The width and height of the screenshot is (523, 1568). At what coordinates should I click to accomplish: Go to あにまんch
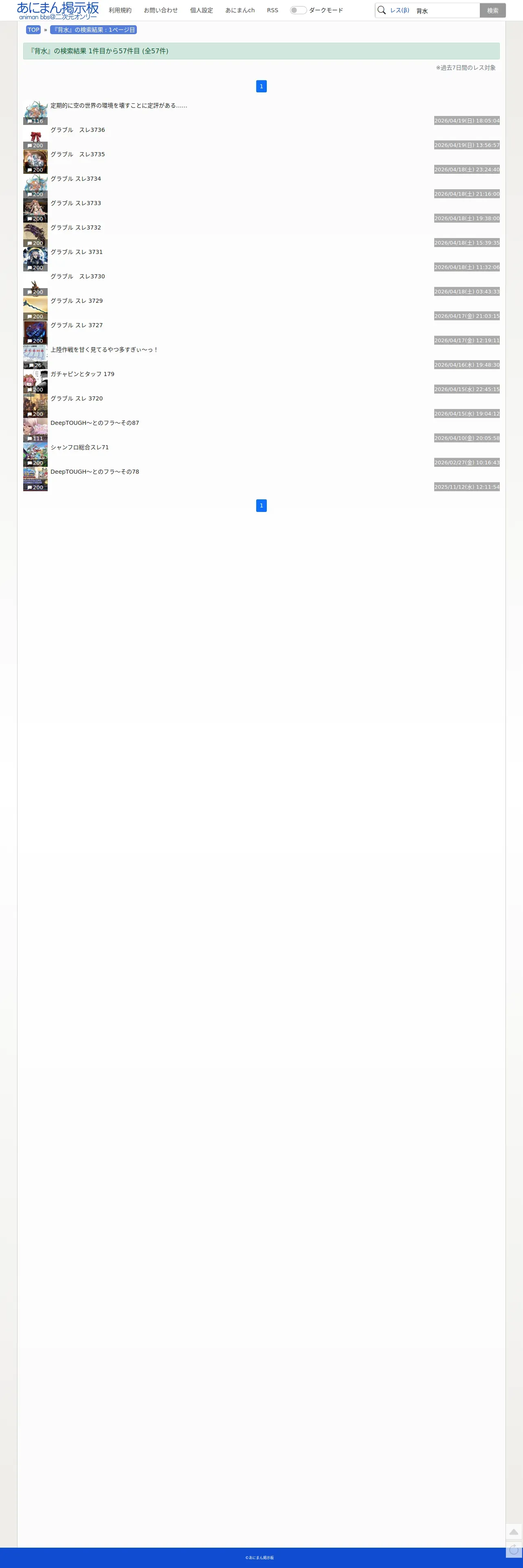coord(240,10)
